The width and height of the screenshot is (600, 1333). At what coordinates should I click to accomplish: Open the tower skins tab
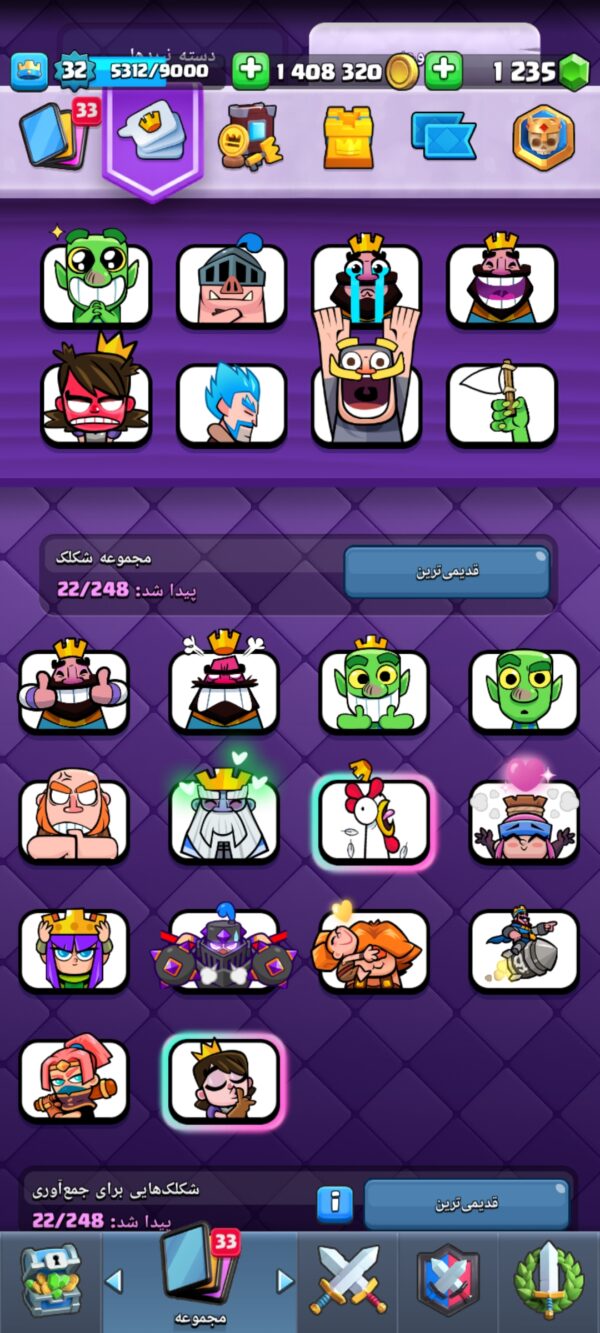(347, 138)
